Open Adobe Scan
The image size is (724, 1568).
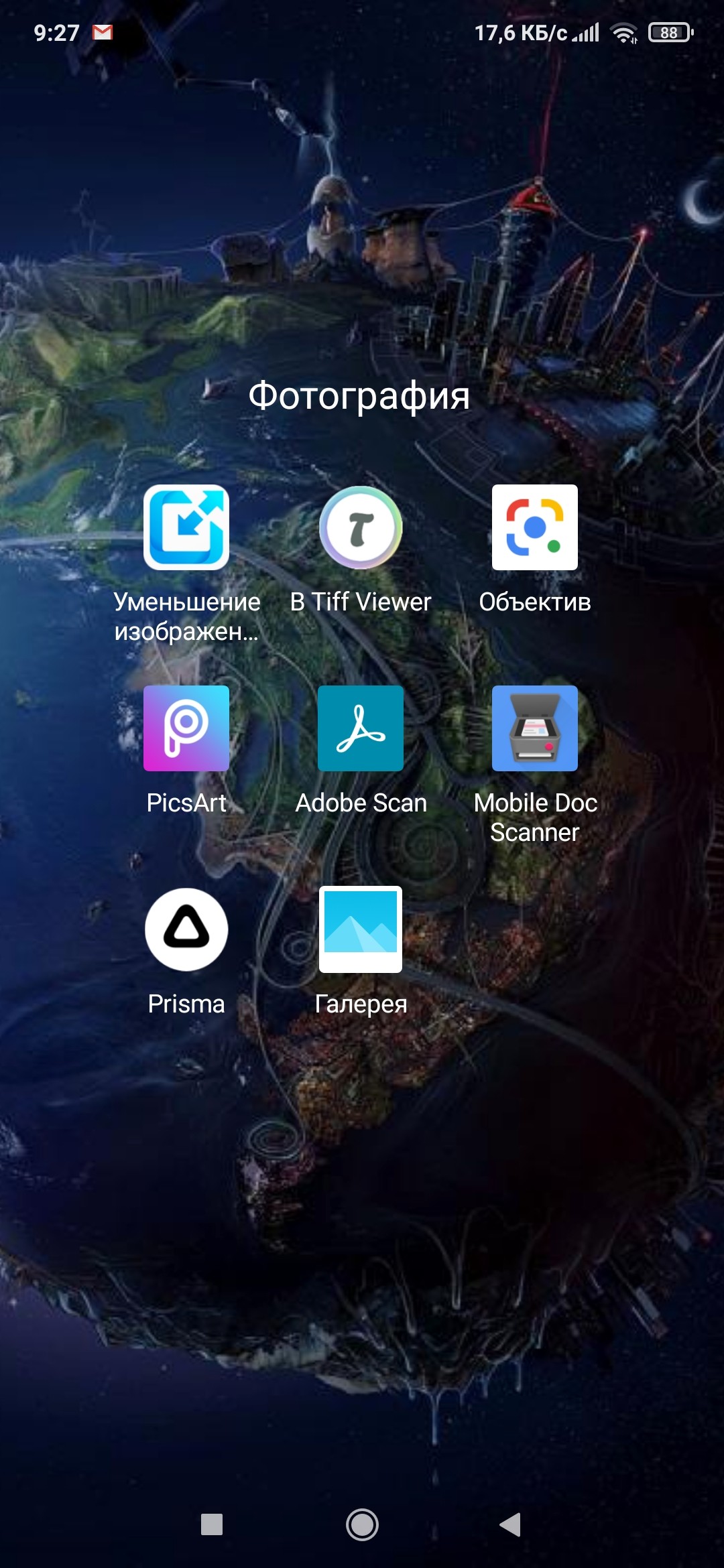361,728
